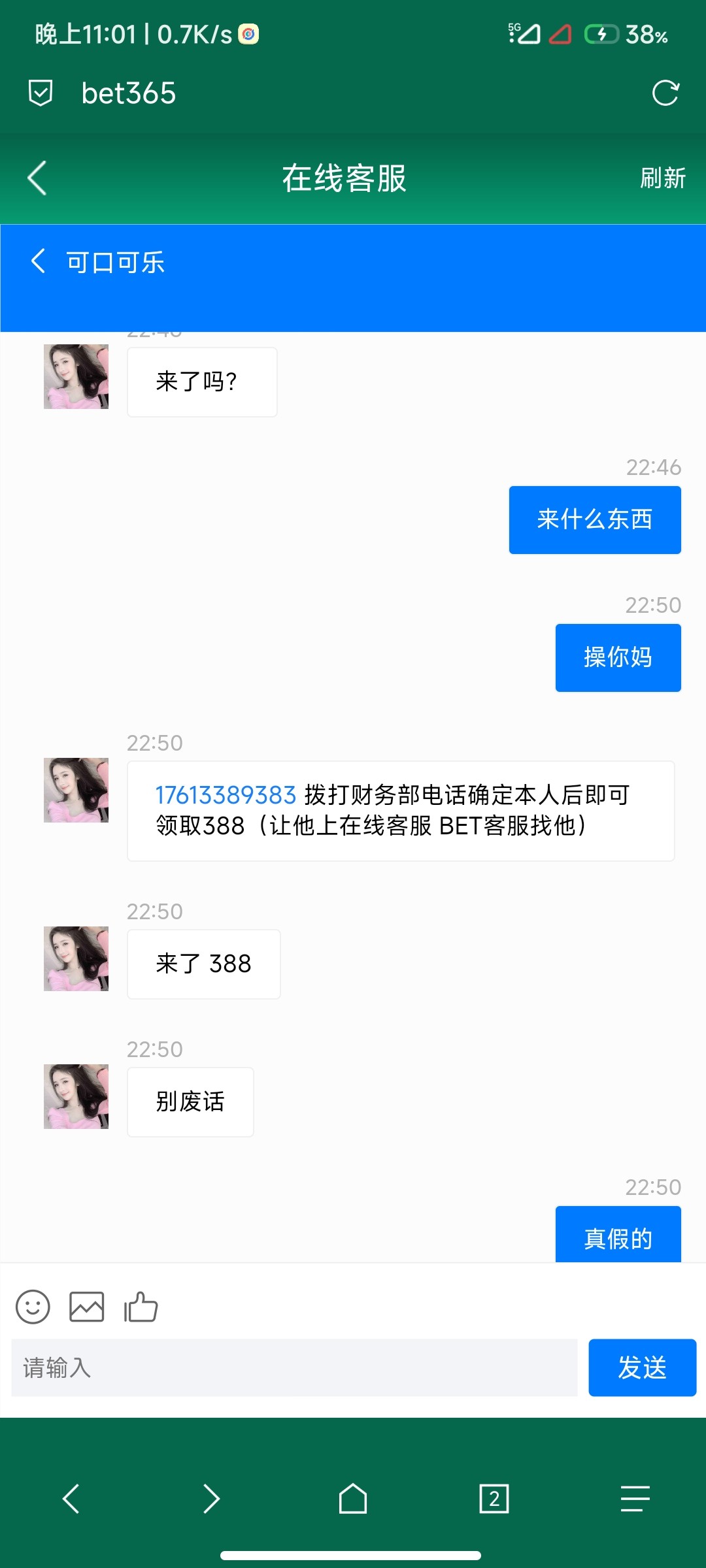Screen dimensions: 706x1568
Task: Tap the bet365 title bar
Action: pos(128,93)
